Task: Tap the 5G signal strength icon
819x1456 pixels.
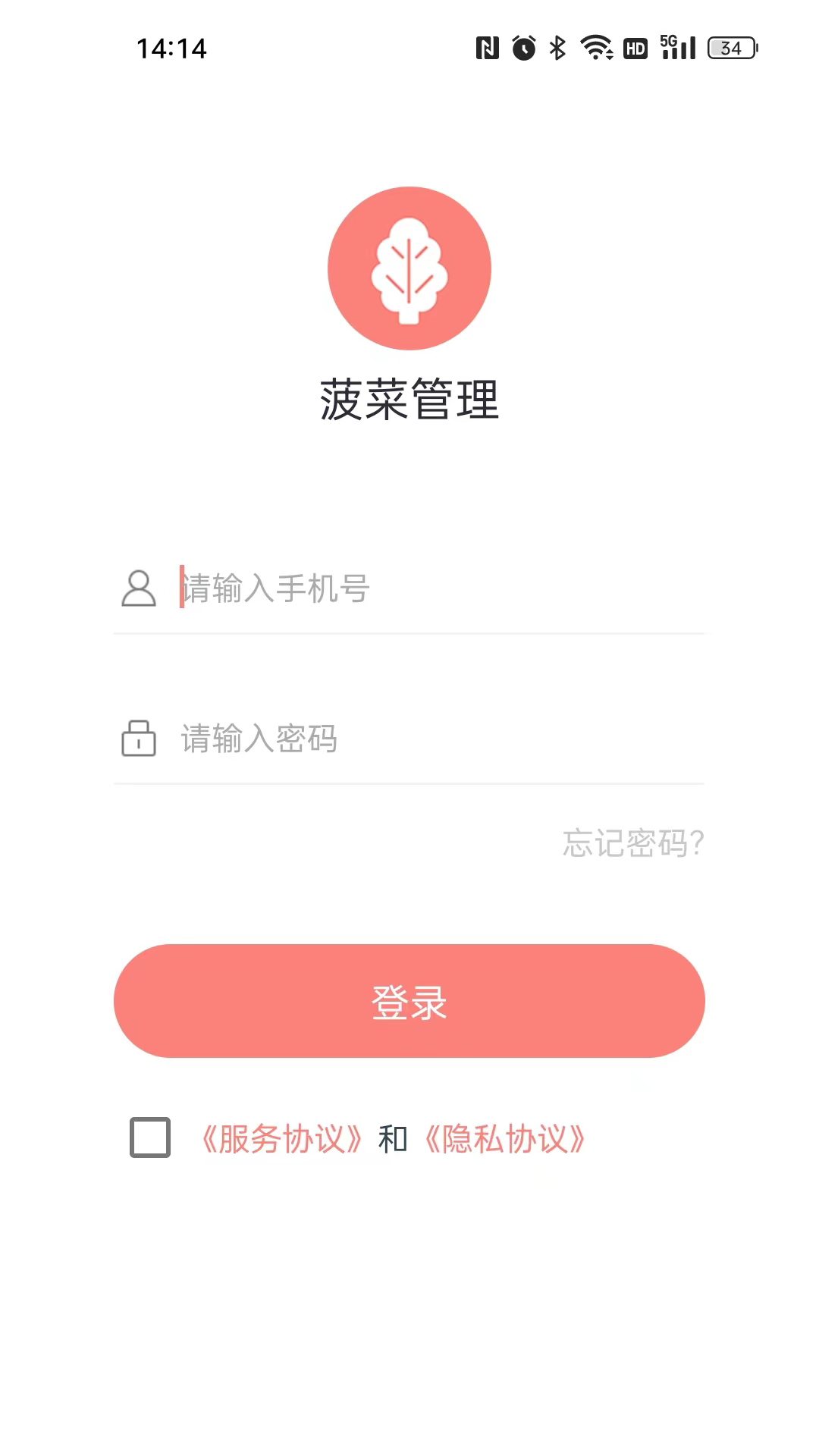Action: coord(679,48)
